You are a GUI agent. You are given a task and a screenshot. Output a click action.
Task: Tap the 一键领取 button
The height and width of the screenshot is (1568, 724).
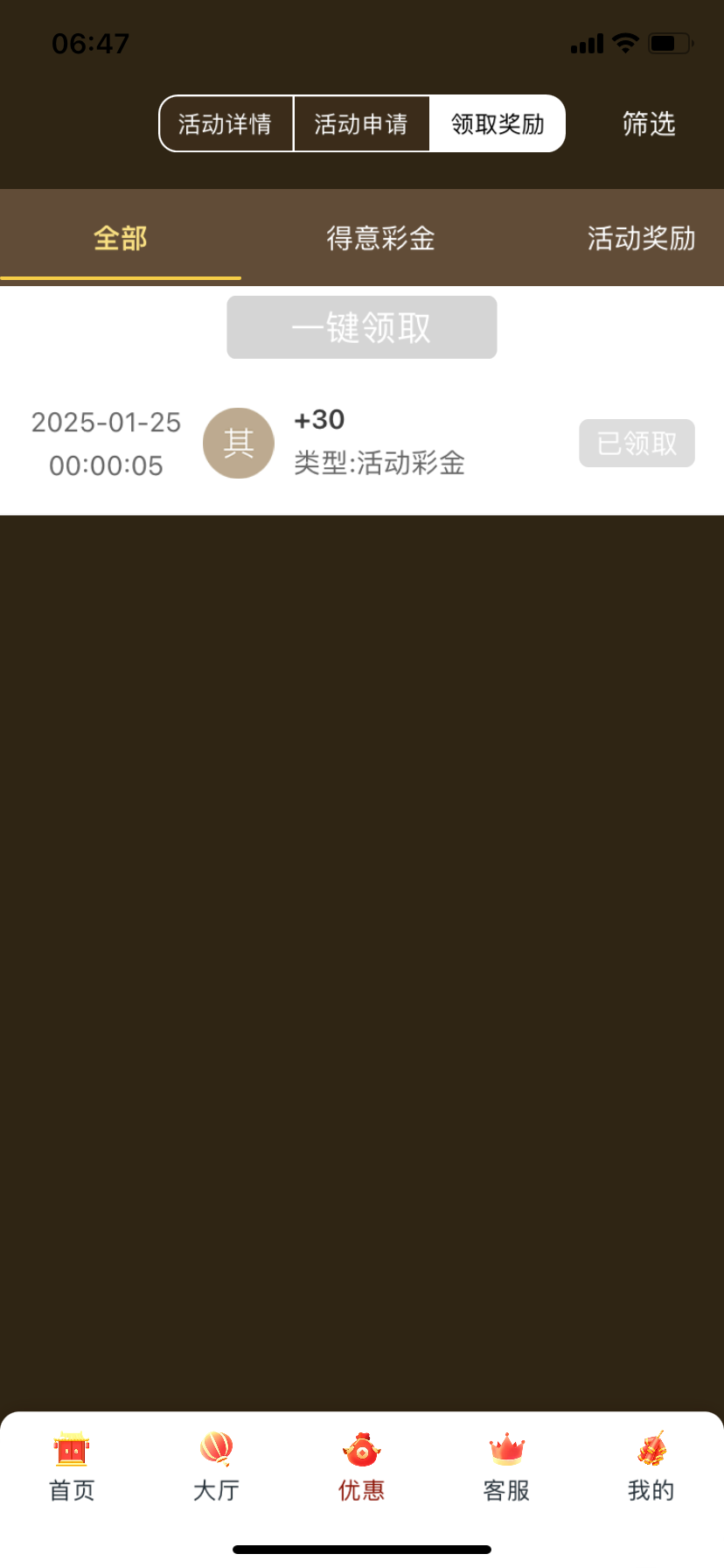pyautogui.click(x=362, y=327)
